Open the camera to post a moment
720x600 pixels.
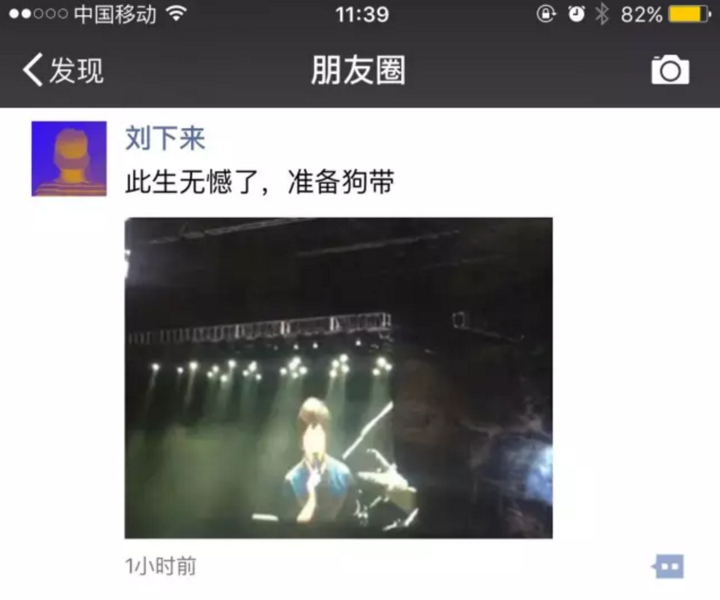coord(669,70)
